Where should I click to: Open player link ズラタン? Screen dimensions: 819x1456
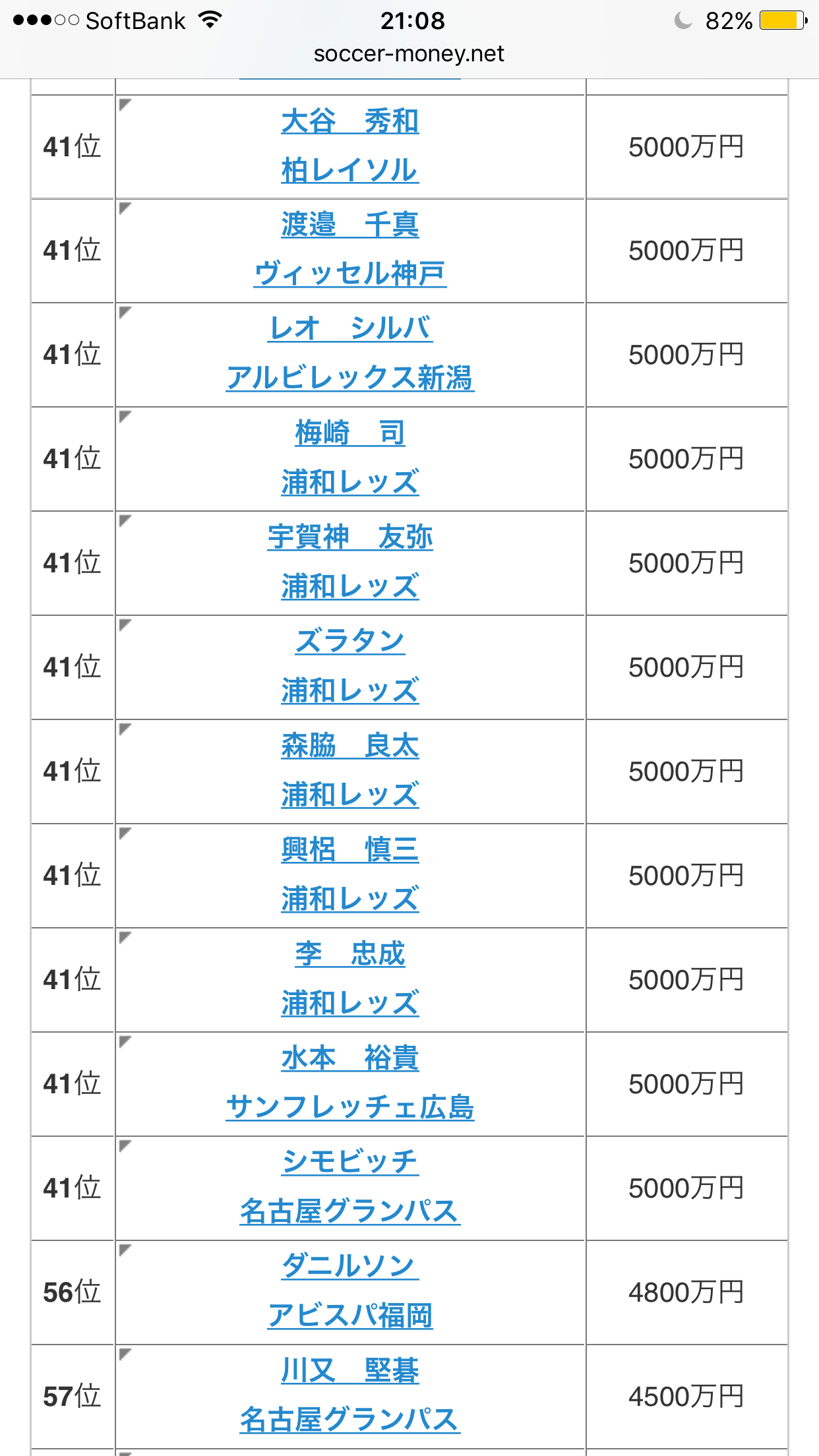350,641
